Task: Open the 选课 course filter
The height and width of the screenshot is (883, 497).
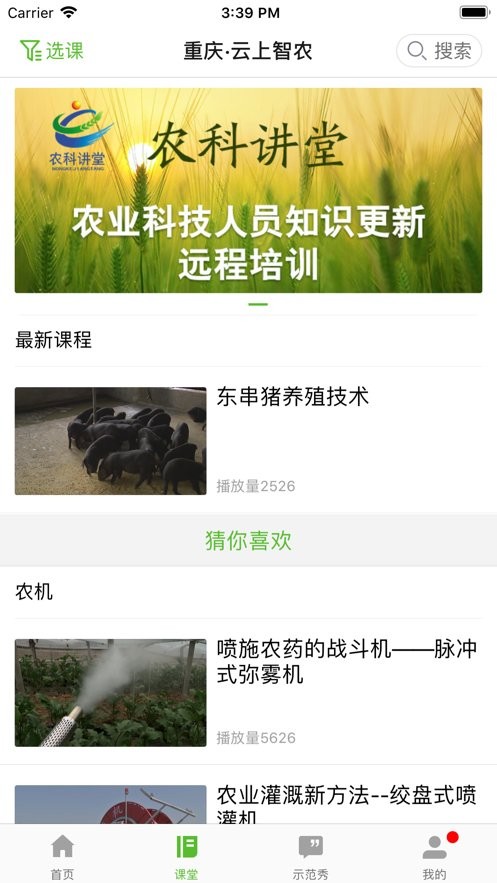Action: [x=52, y=51]
